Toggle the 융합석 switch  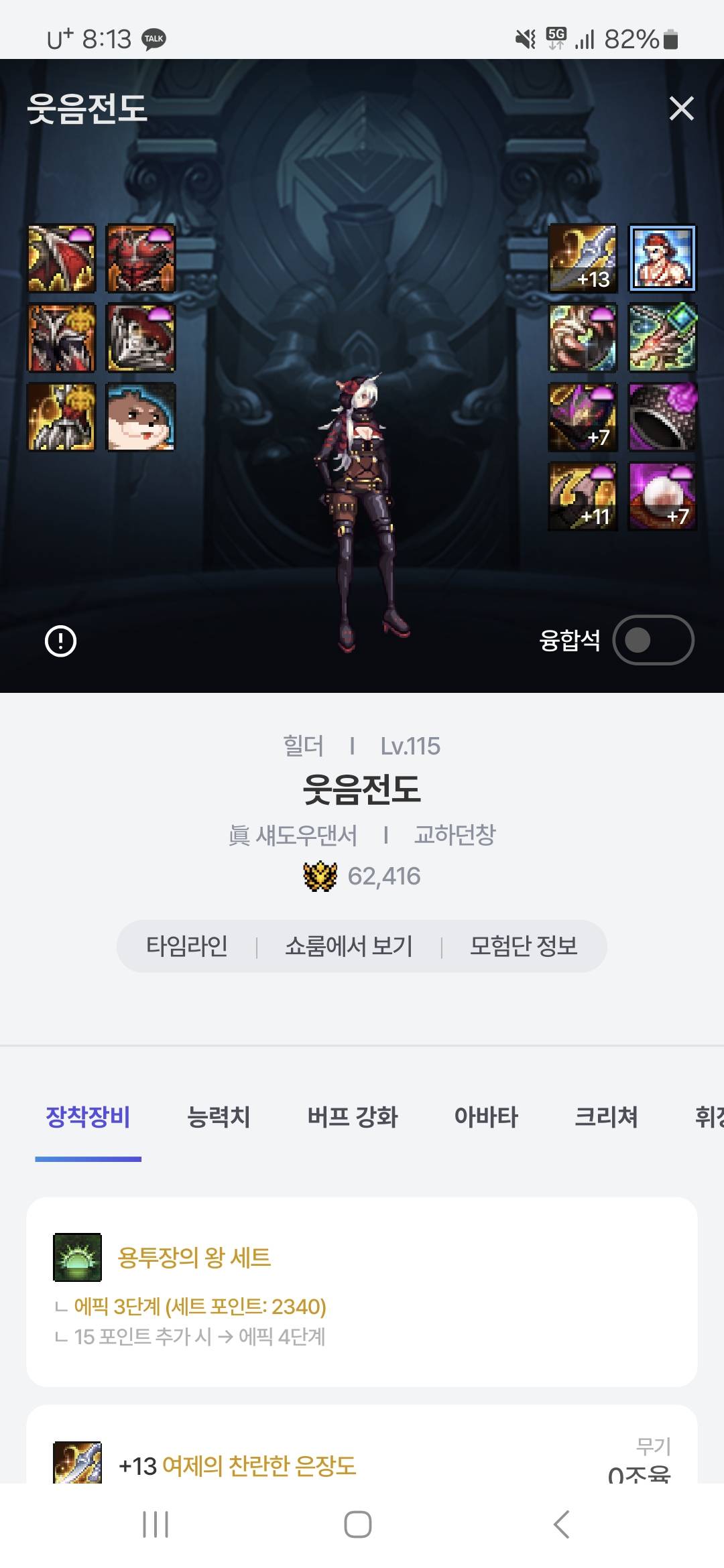point(653,640)
